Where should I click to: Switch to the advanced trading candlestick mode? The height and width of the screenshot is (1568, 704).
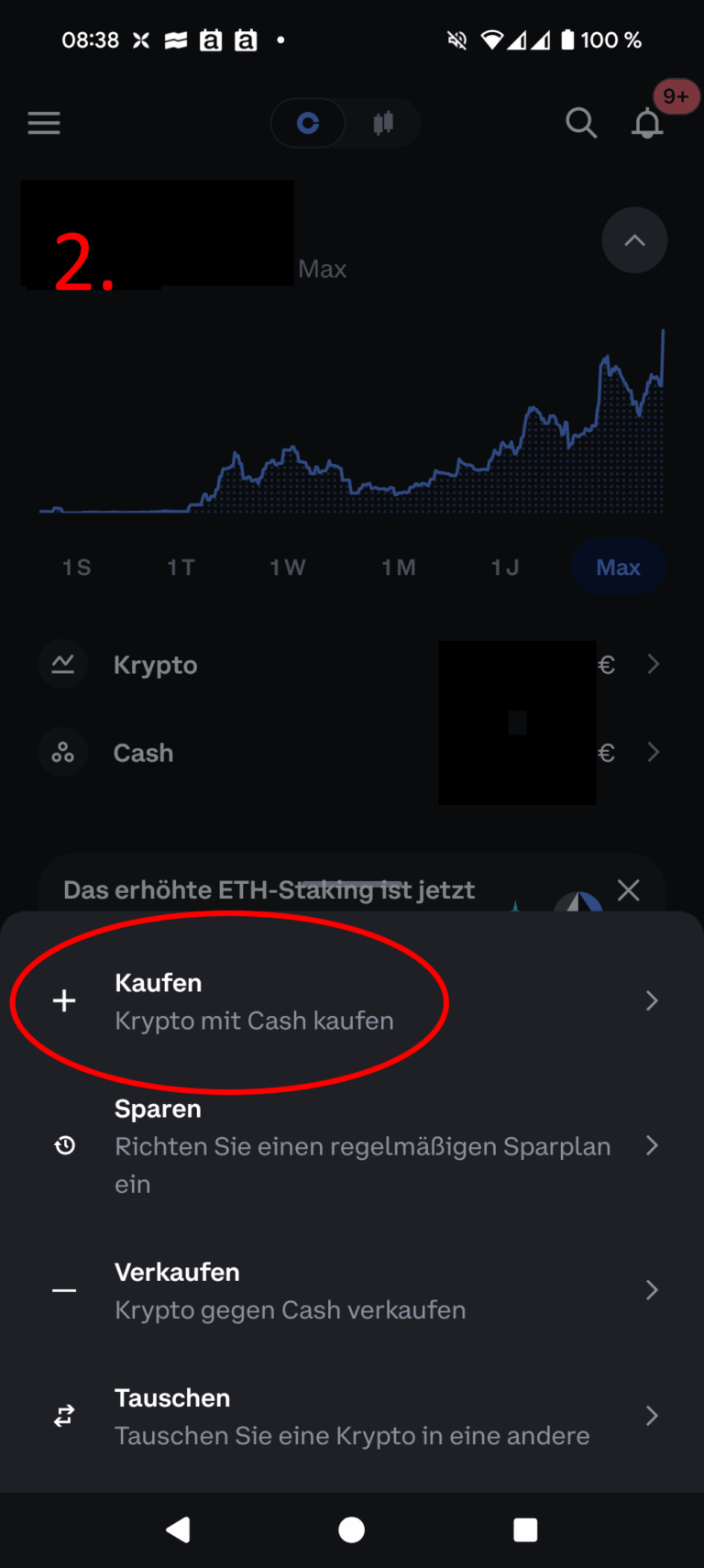coord(383,123)
